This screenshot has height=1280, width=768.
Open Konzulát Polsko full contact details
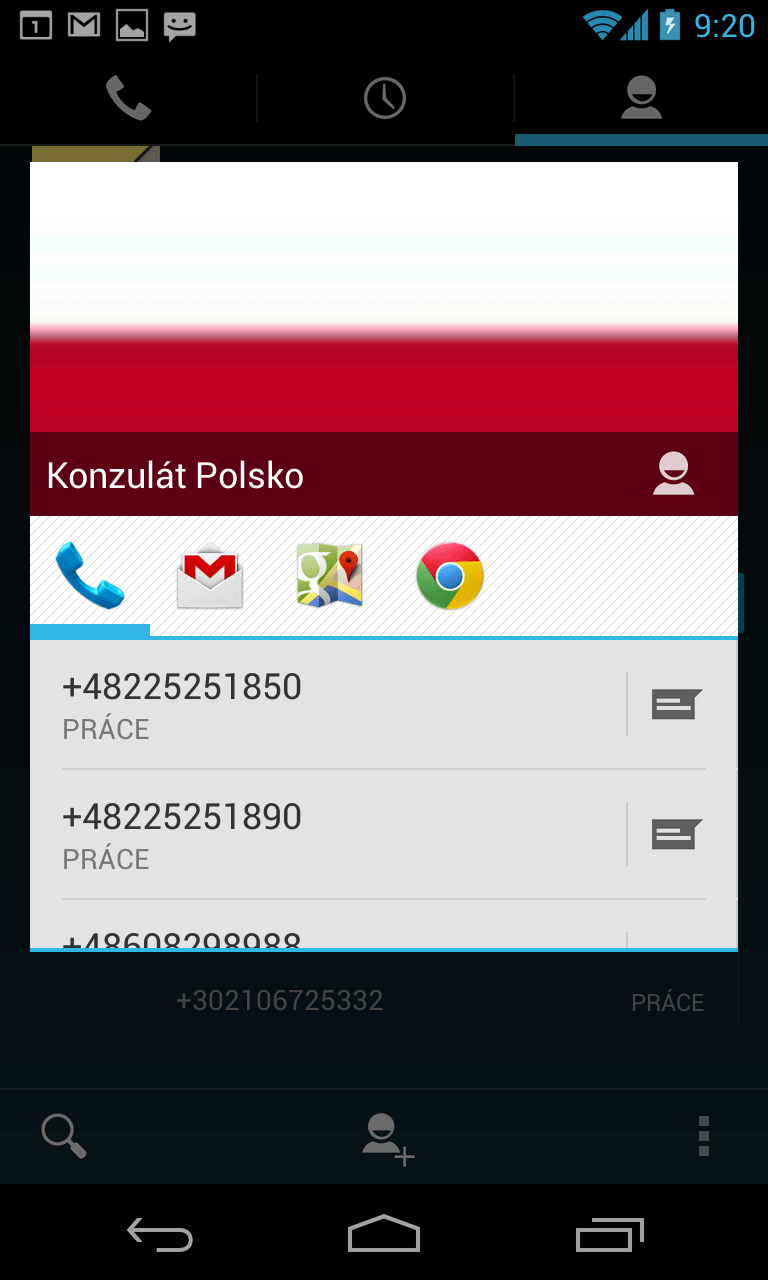673,474
